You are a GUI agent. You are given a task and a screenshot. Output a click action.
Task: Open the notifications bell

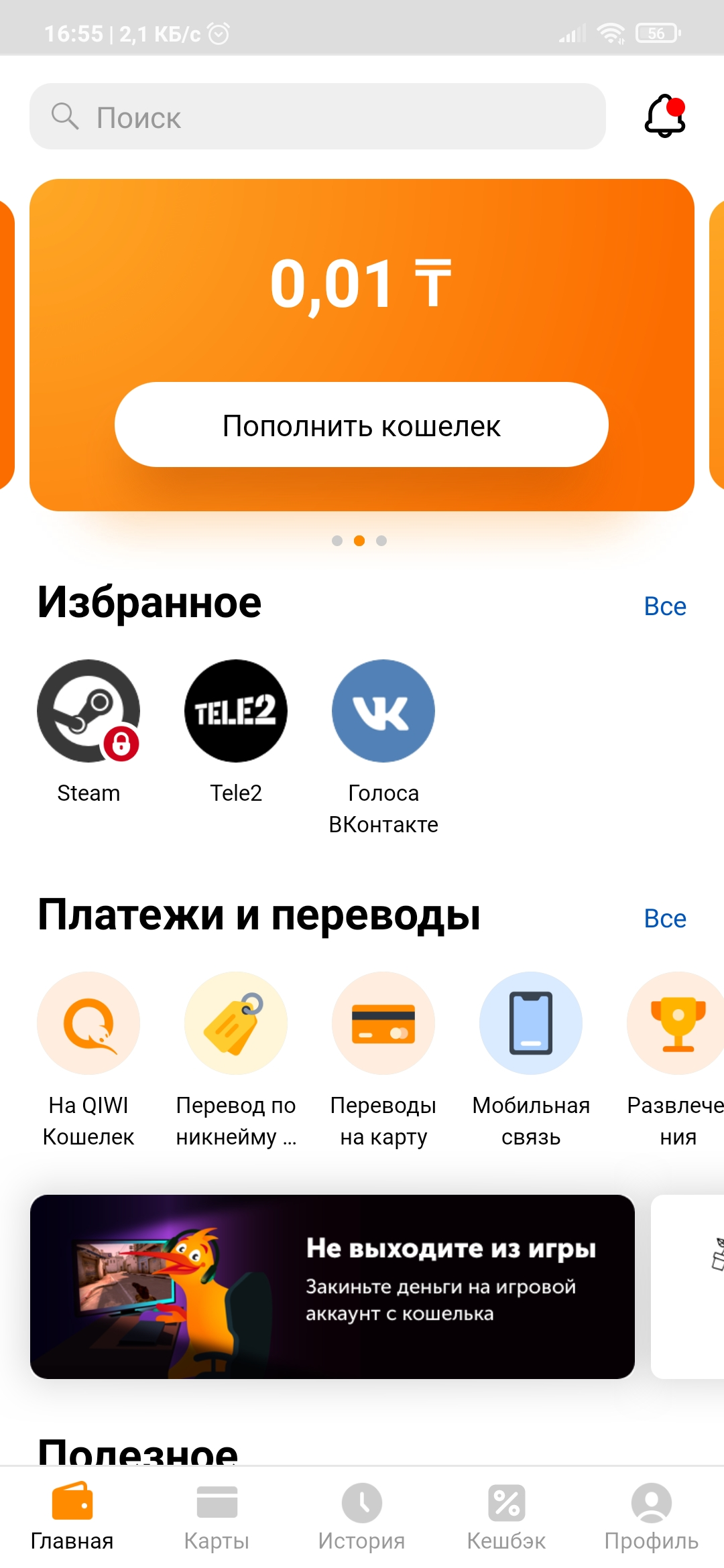tap(665, 117)
